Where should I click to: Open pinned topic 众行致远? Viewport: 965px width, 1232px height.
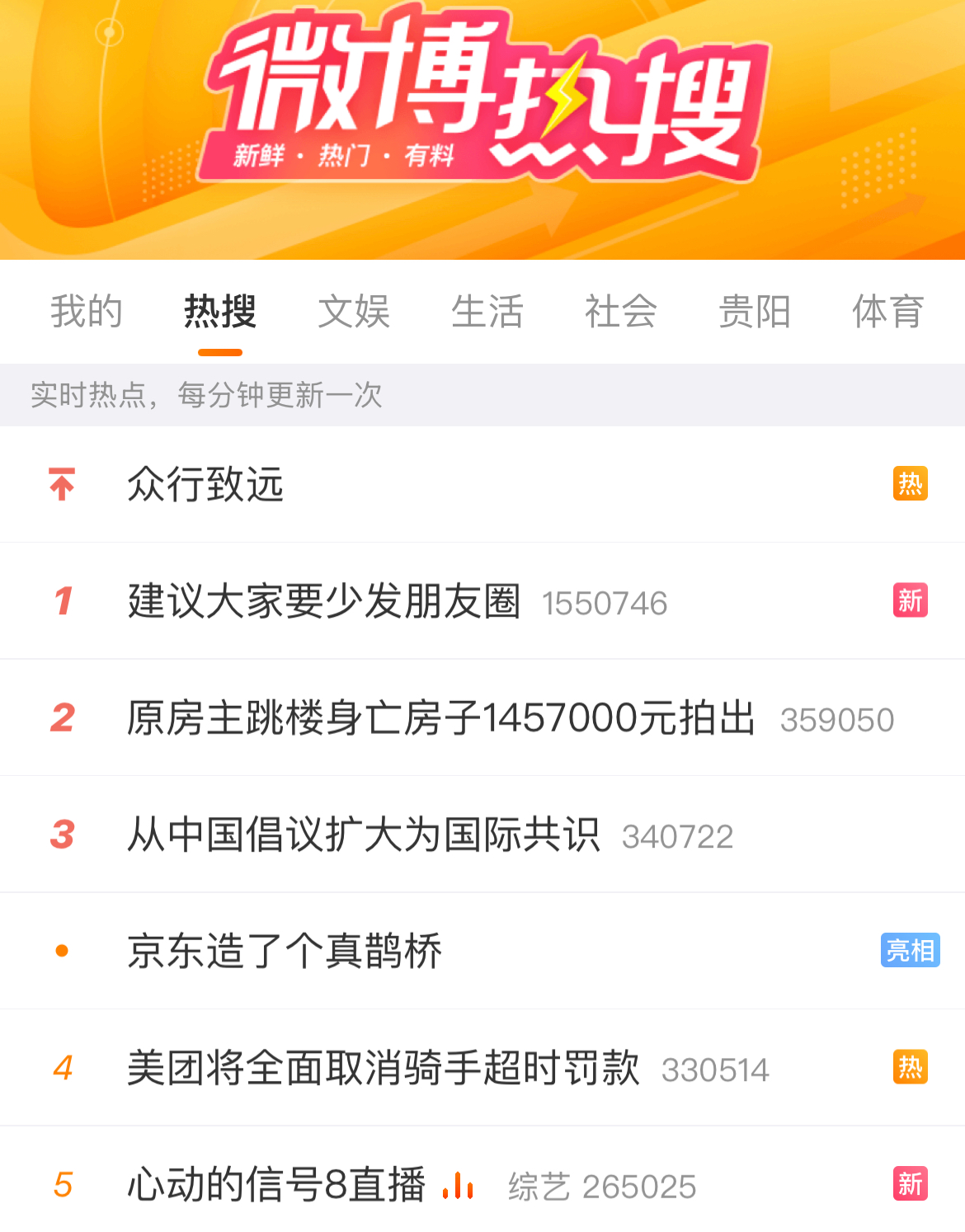click(x=205, y=484)
